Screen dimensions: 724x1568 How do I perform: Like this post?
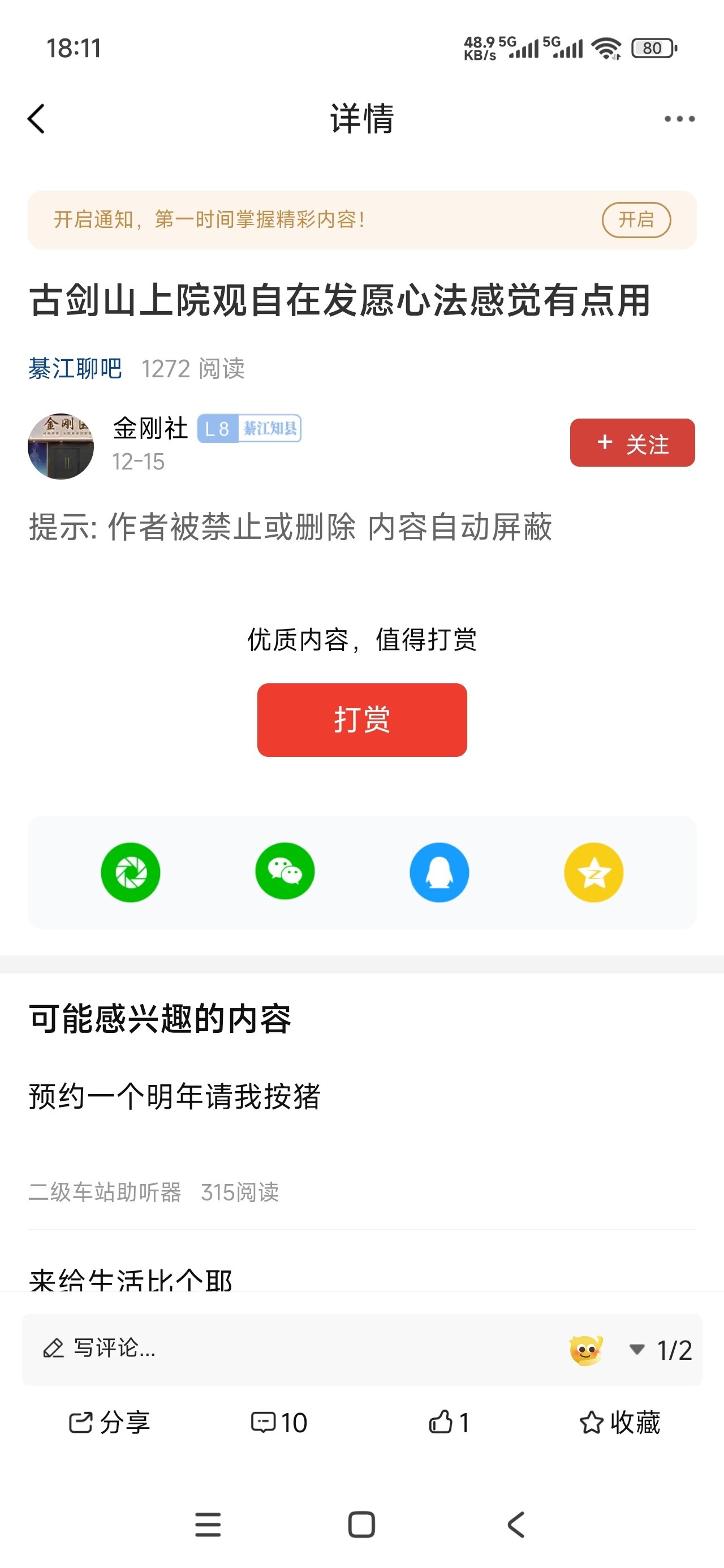pos(449,1423)
